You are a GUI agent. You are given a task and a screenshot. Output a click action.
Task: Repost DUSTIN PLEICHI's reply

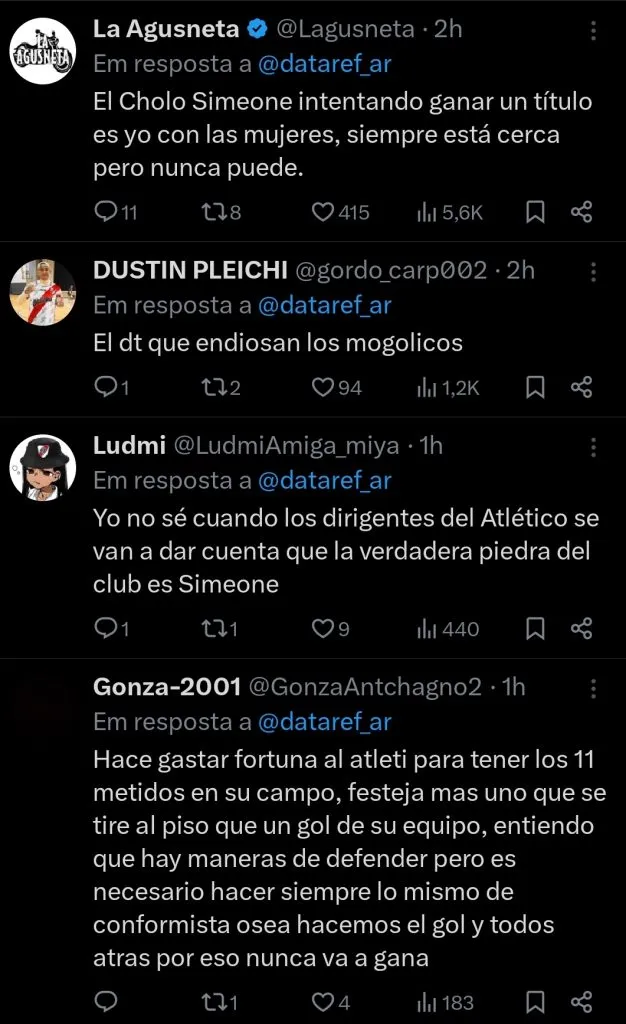click(213, 387)
